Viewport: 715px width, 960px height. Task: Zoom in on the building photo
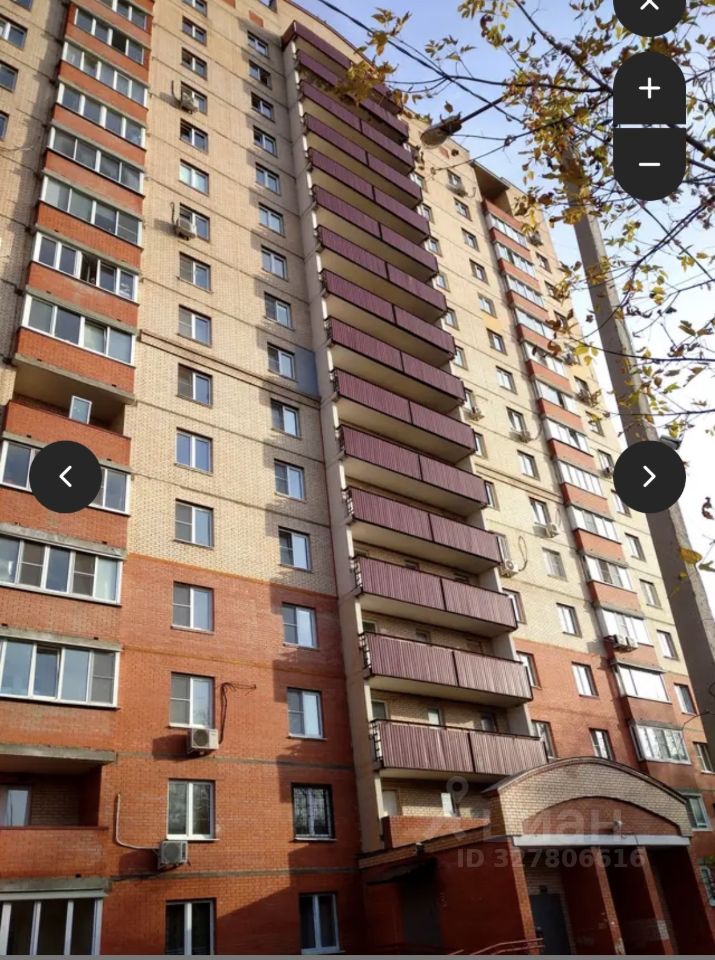point(649,89)
